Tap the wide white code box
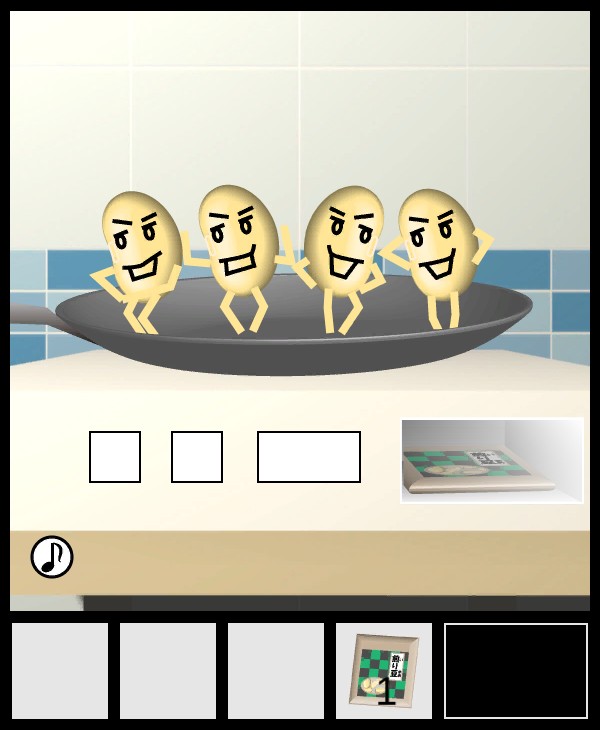Viewport: 600px width, 730px height. click(308, 457)
